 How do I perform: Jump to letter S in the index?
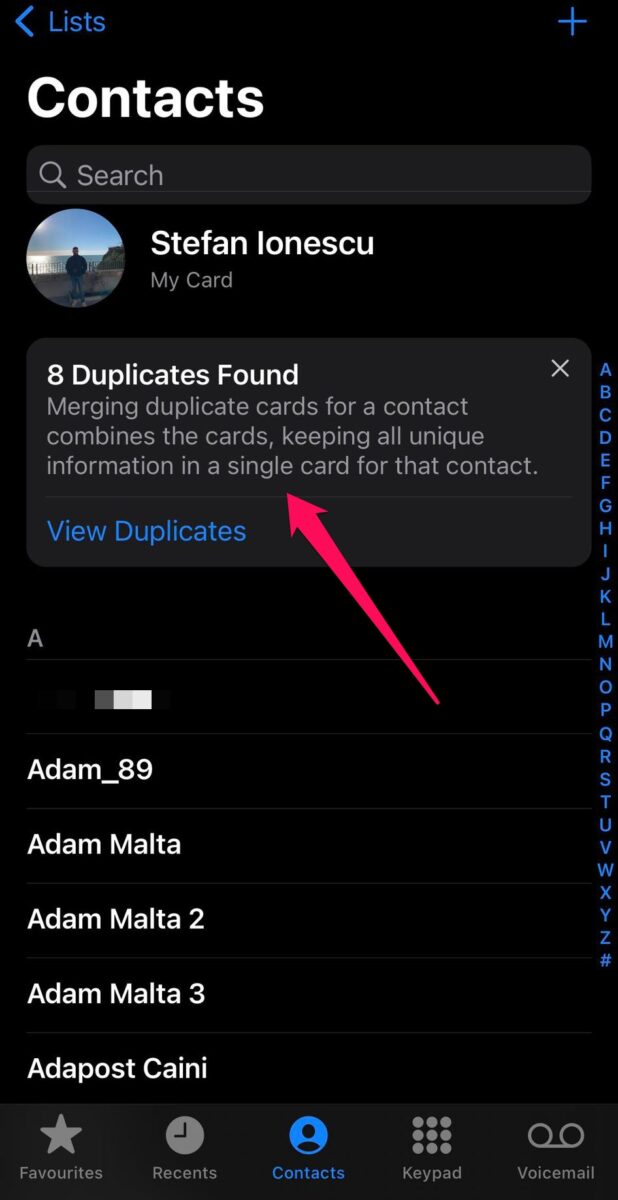(605, 779)
